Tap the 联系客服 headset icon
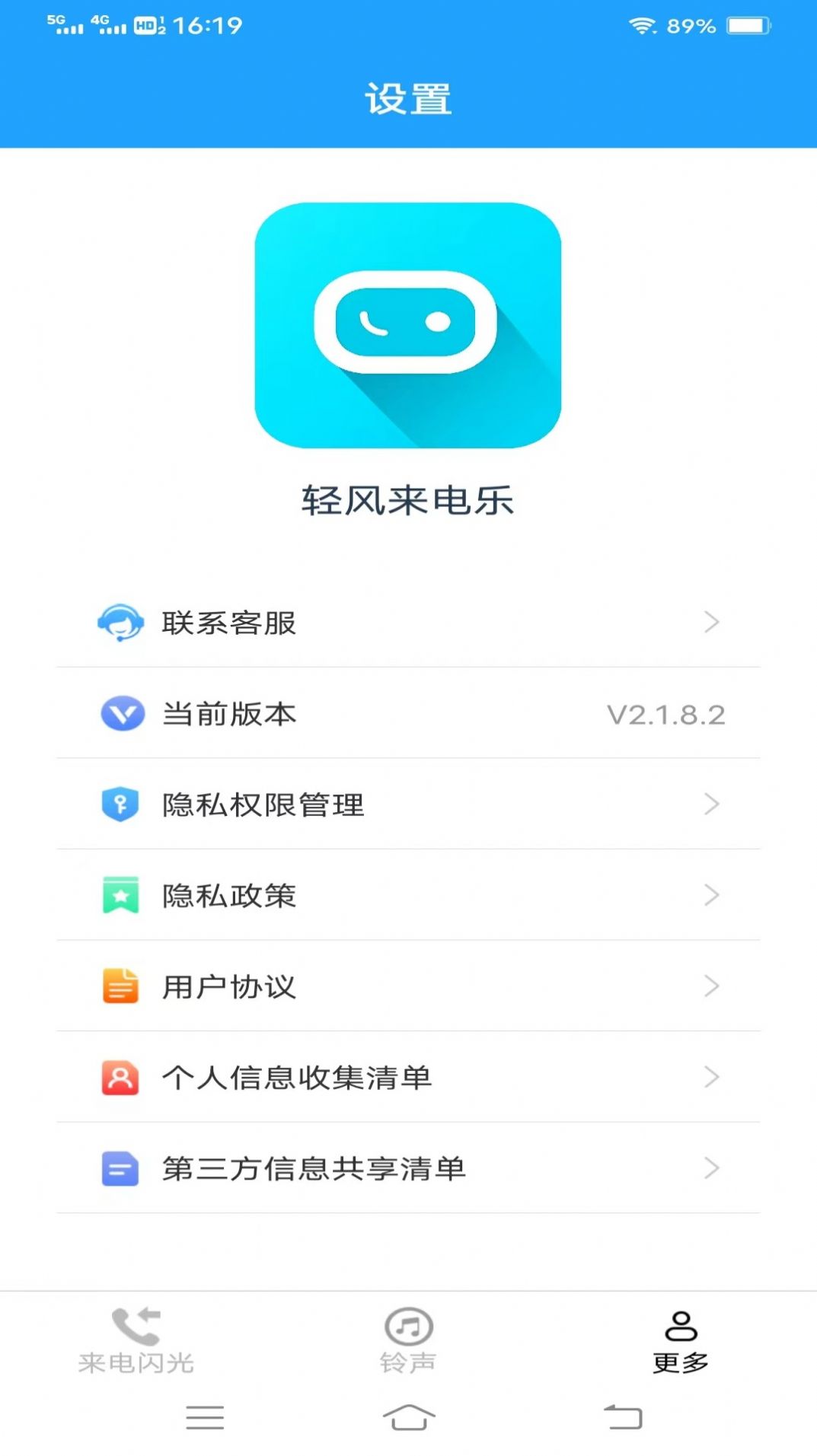The image size is (817, 1456). (119, 622)
